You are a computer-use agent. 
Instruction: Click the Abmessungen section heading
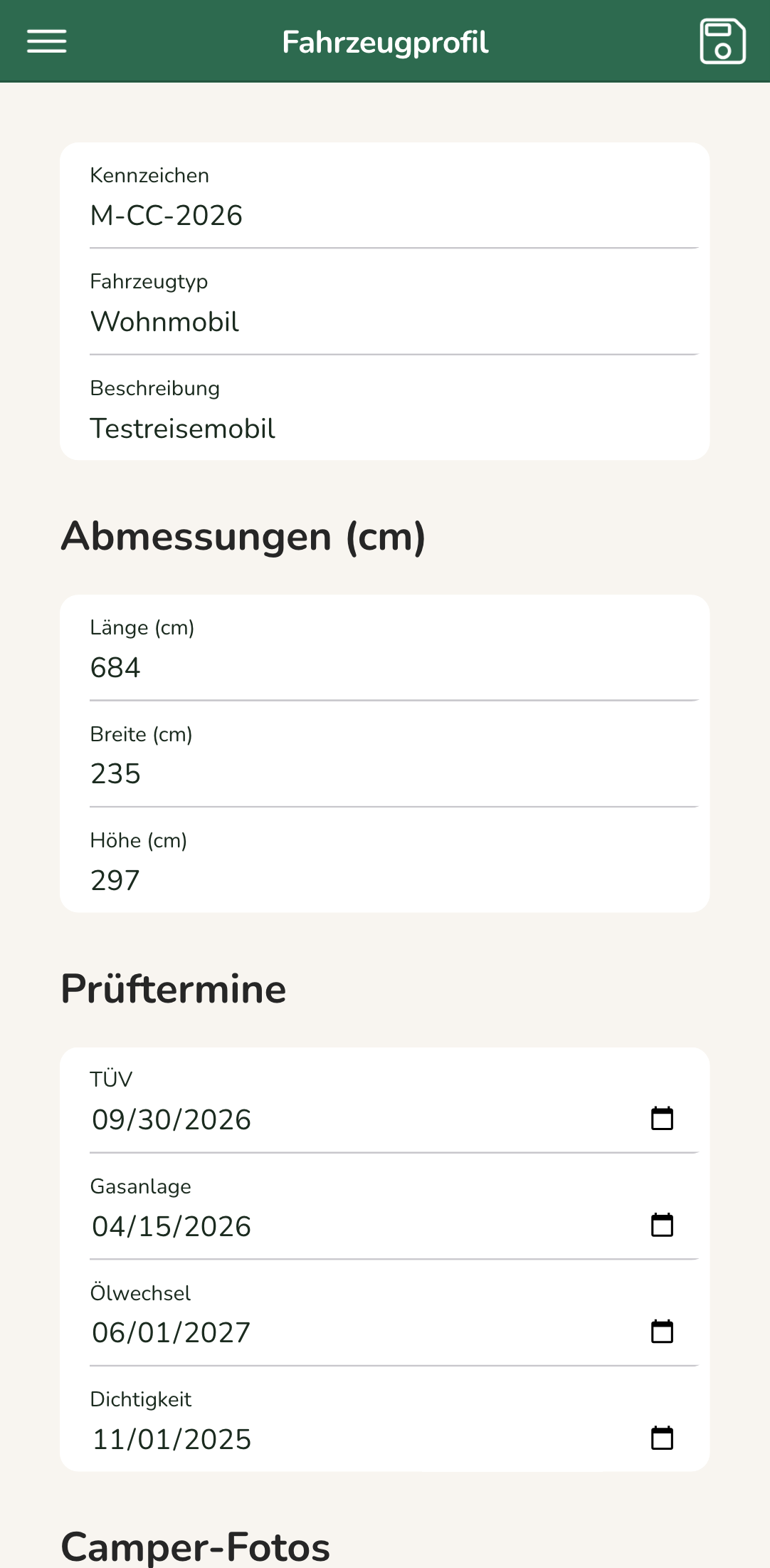244,538
